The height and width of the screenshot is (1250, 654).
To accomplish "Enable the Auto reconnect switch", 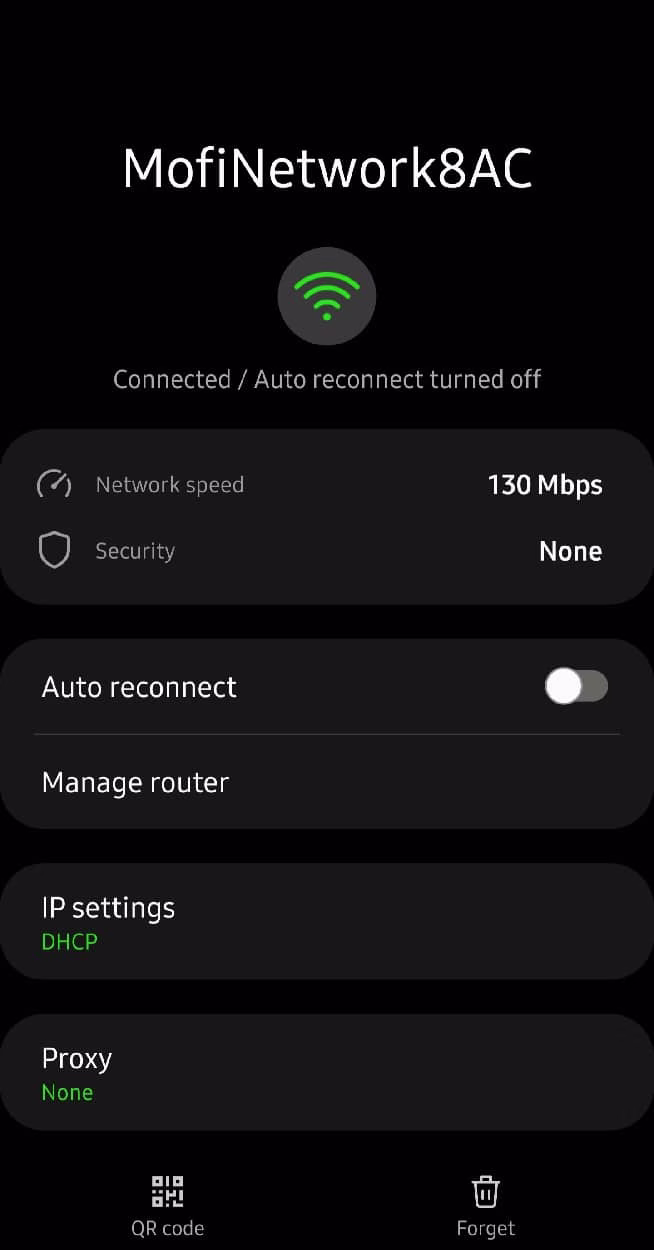I will pyautogui.click(x=576, y=686).
